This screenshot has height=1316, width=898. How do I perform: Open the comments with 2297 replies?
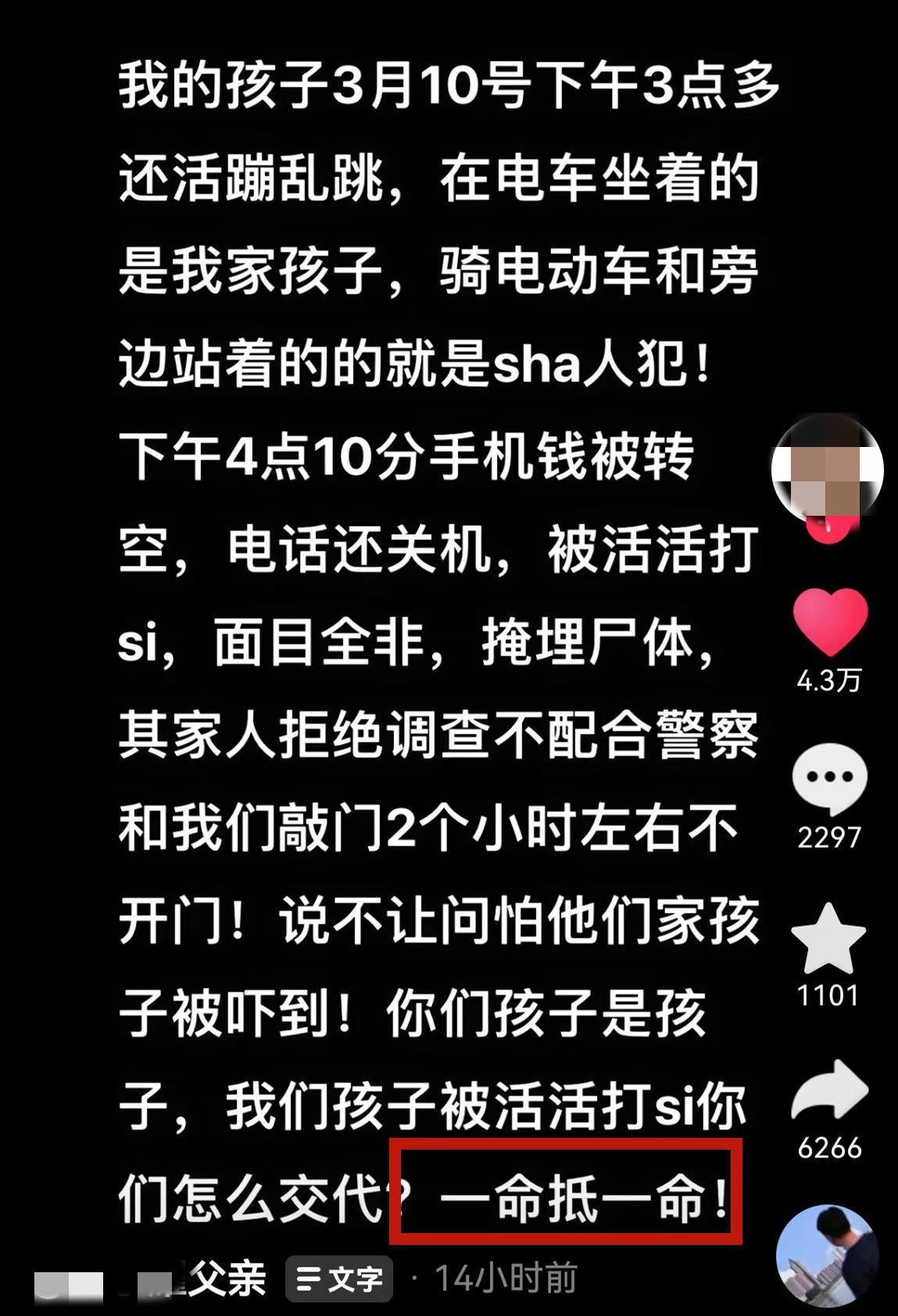[829, 779]
